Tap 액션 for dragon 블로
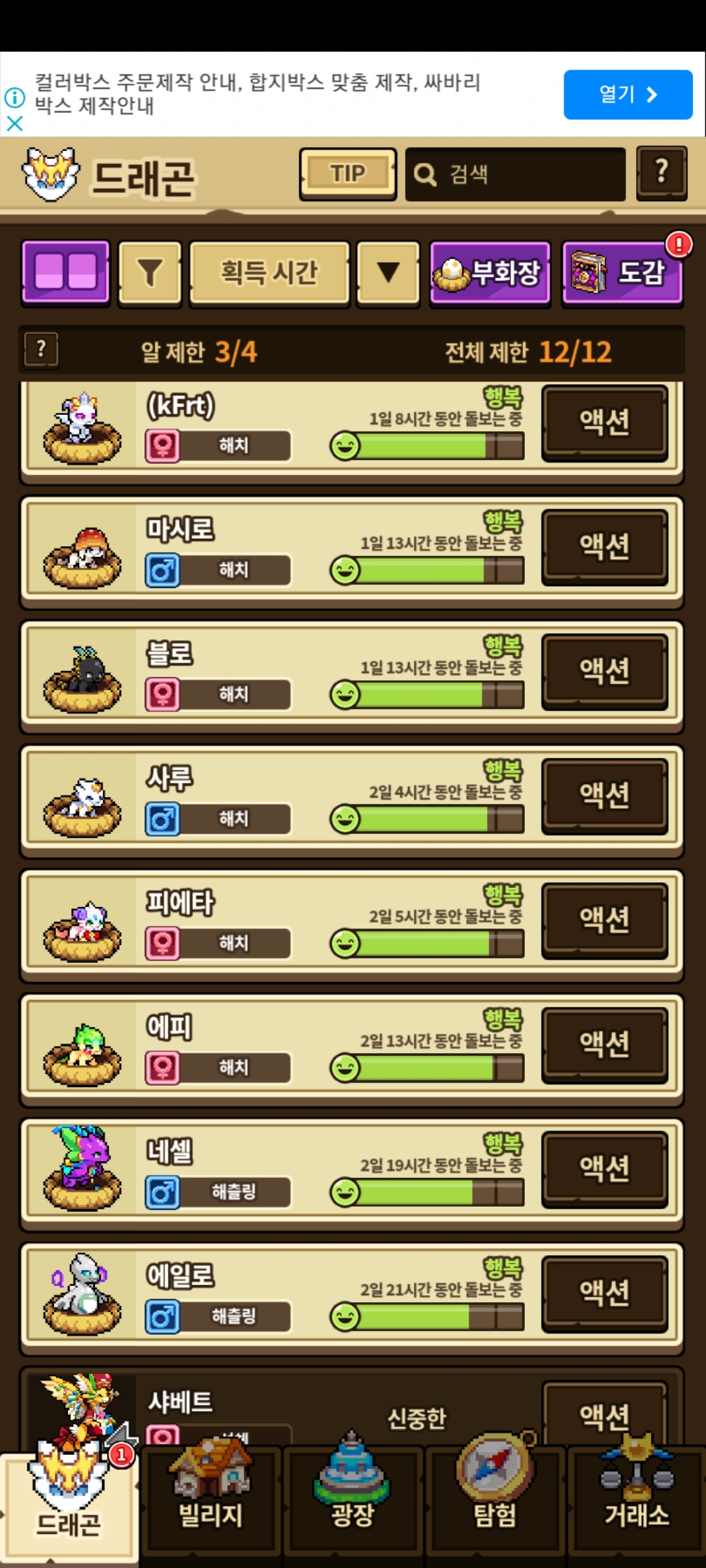 pos(605,670)
